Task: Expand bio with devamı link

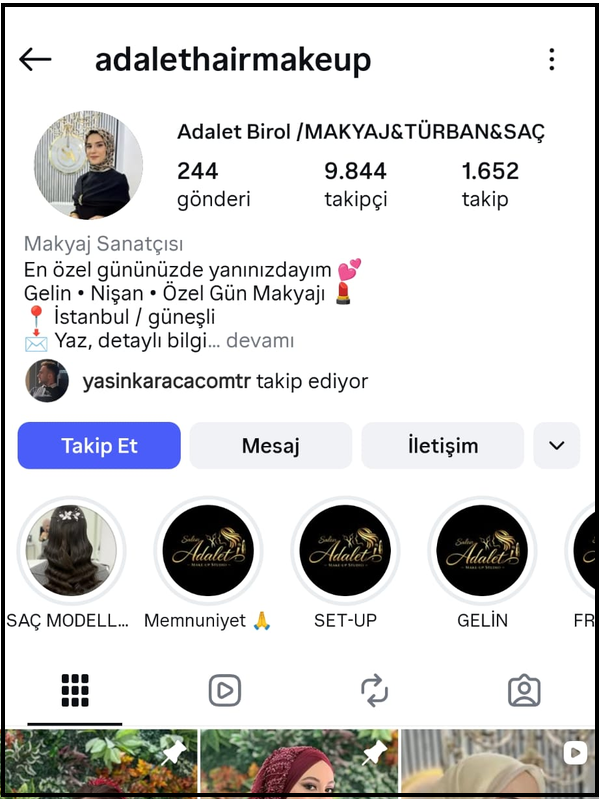Action: pos(260,341)
